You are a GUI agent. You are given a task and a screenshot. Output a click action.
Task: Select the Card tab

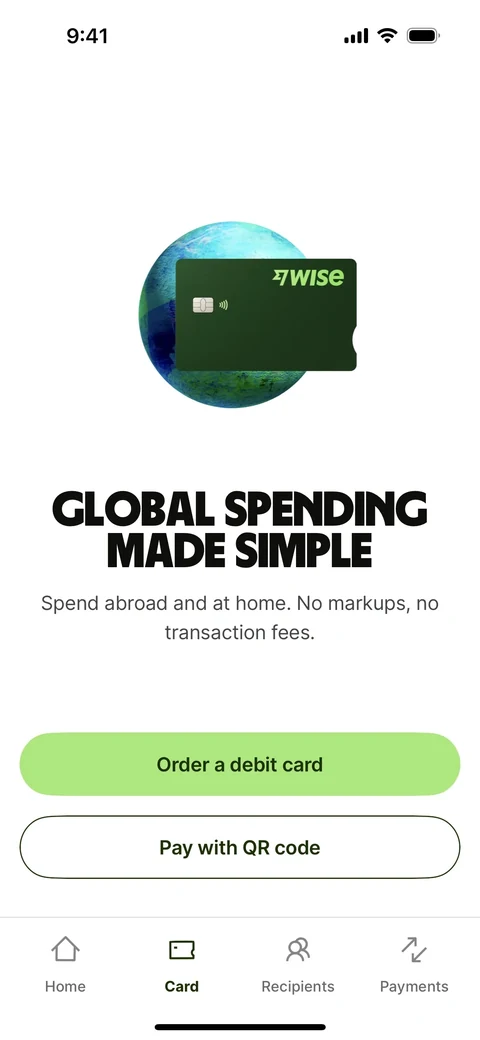182,964
